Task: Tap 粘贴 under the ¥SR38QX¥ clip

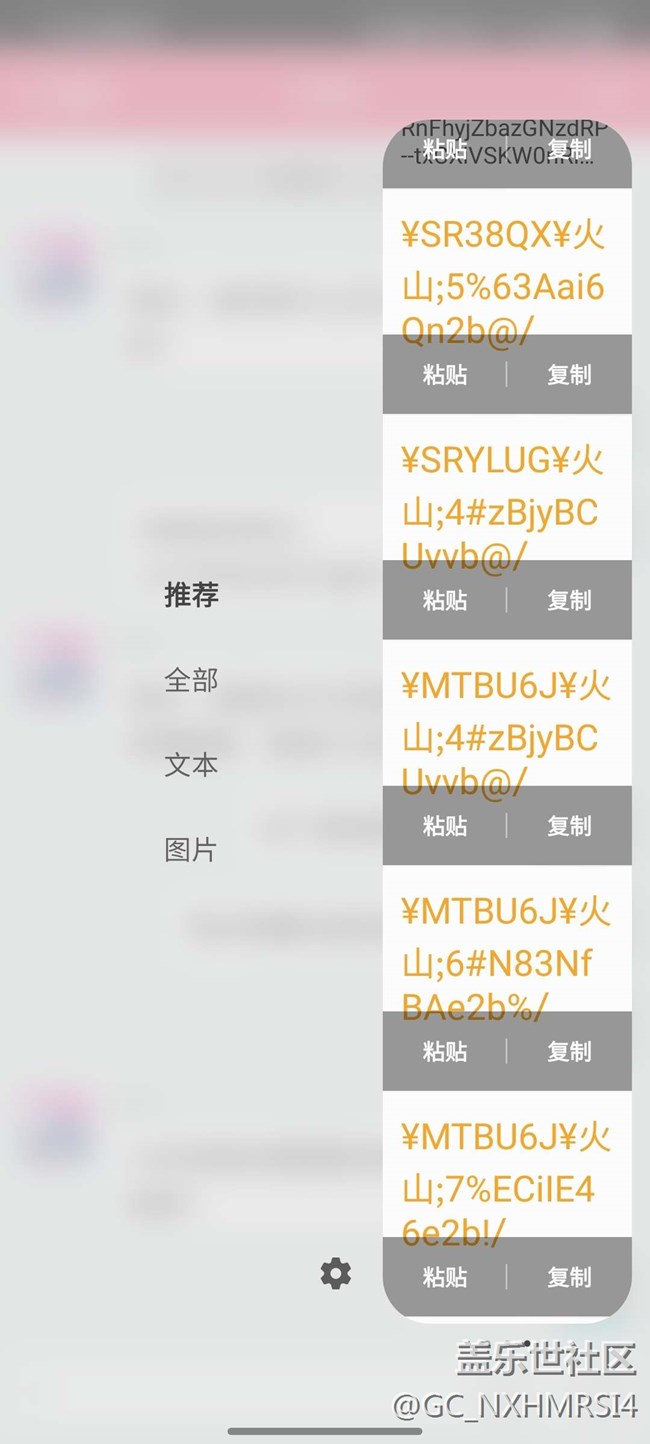Action: coord(445,375)
